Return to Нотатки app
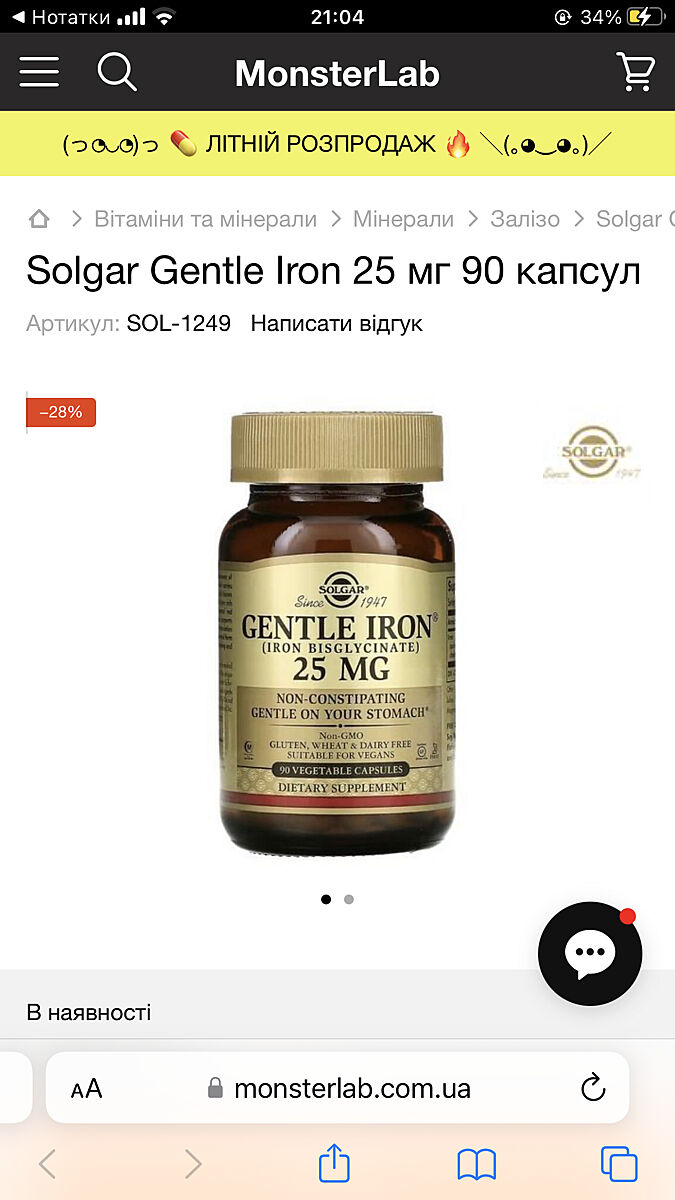Screen dimensions: 675x1200 coord(60,17)
